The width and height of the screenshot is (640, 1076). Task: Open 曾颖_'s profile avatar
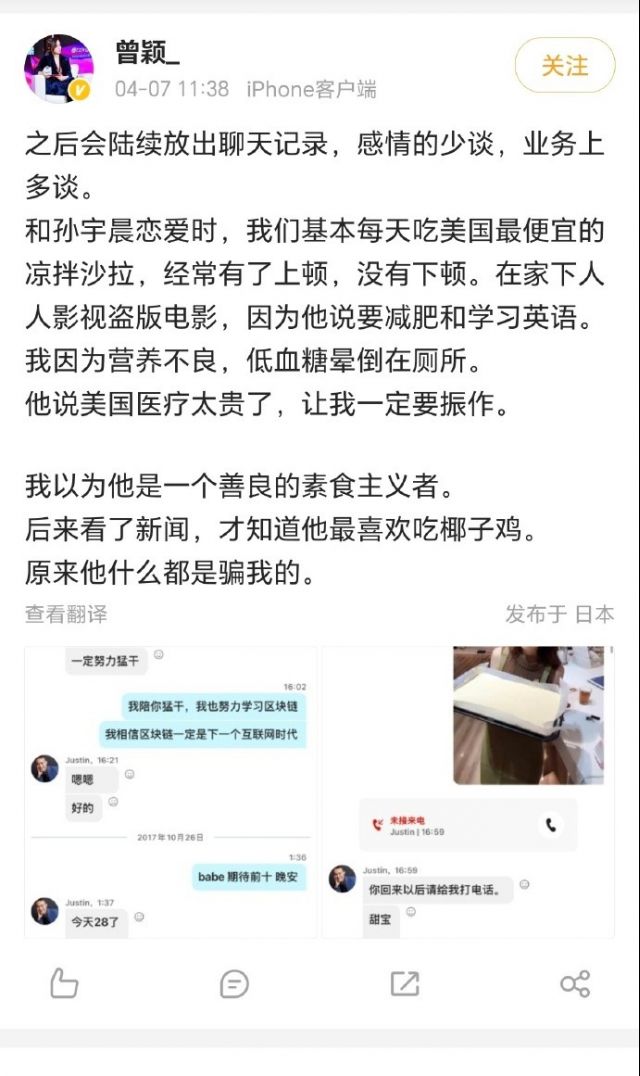pyautogui.click(x=58, y=68)
